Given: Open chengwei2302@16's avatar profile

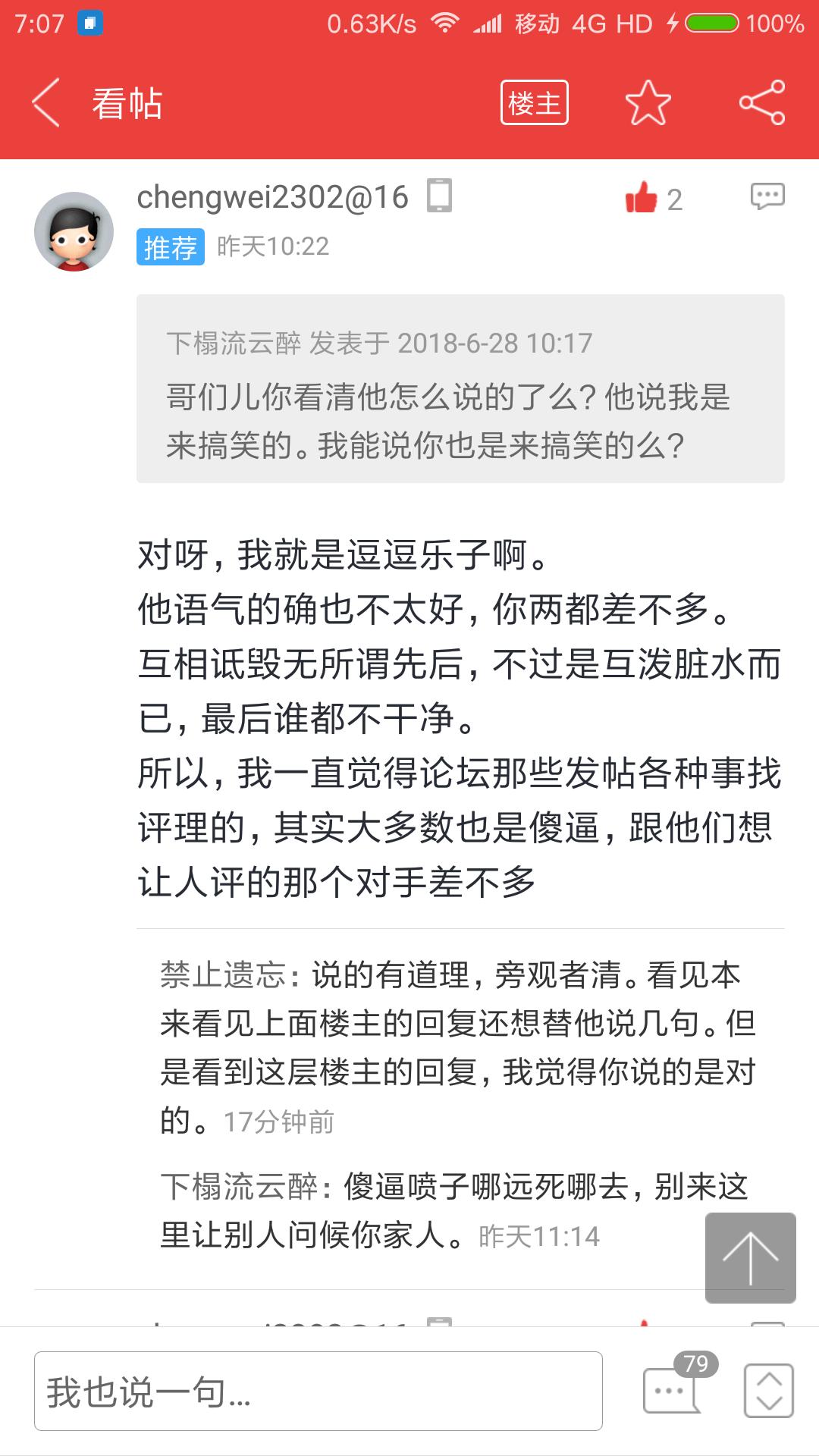Looking at the screenshot, I should click(74, 231).
